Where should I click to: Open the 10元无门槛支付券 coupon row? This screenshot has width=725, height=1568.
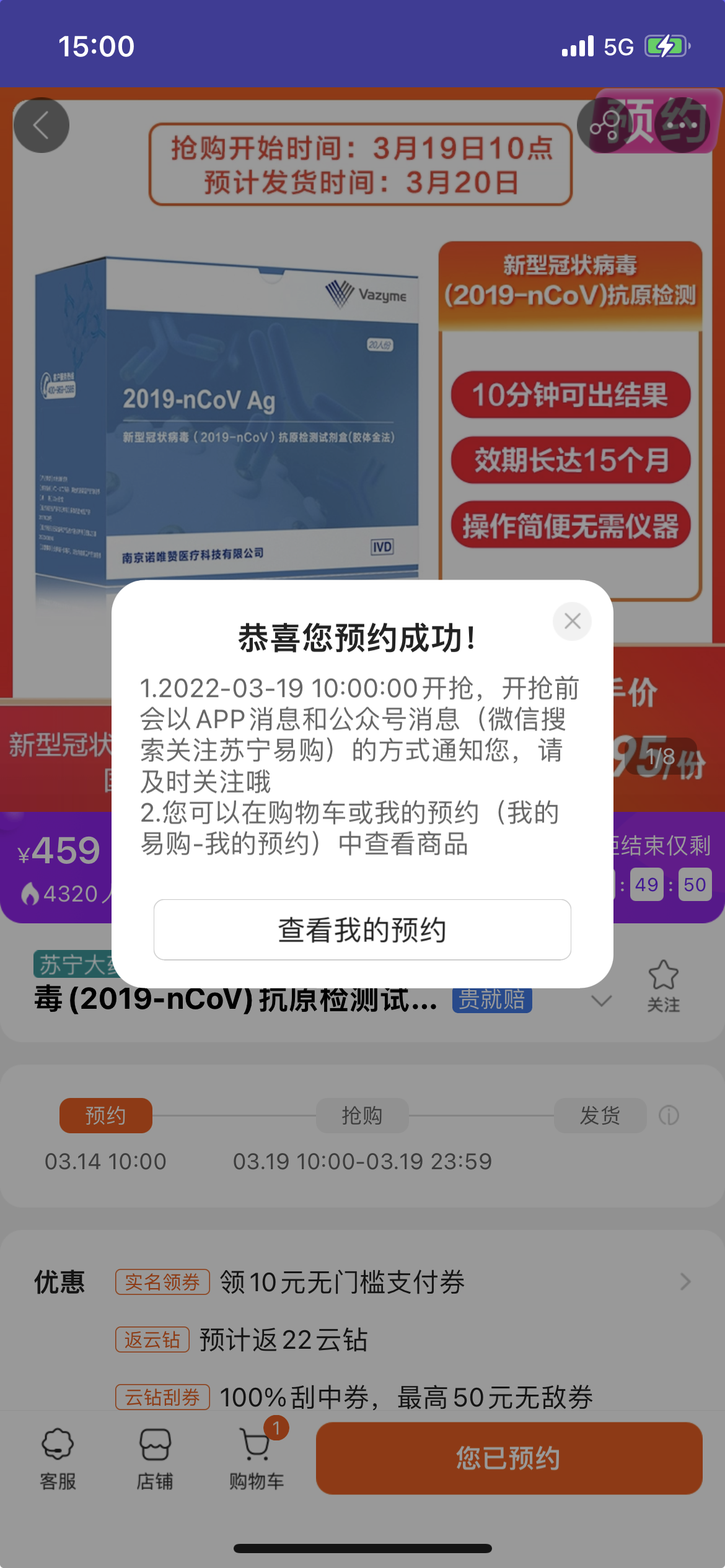397,1282
